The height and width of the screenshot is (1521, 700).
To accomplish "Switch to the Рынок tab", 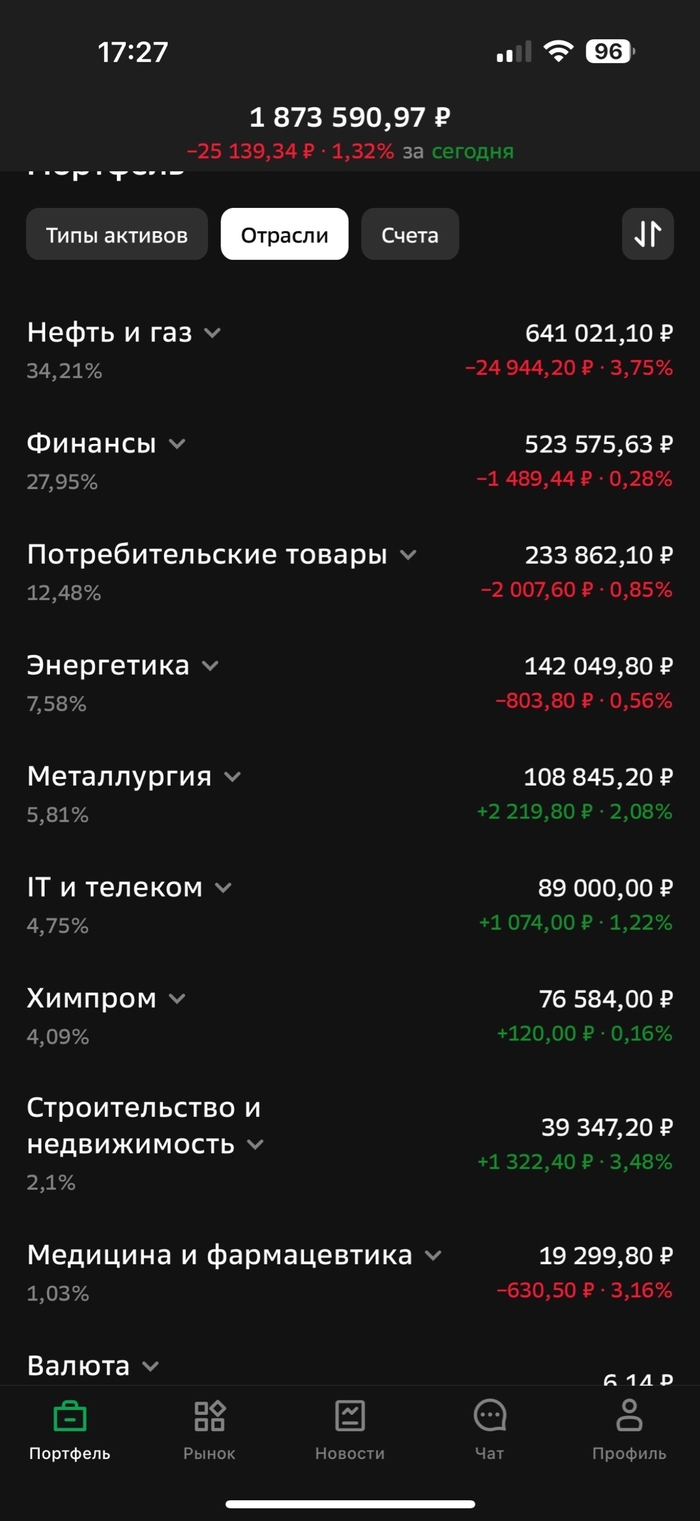I will coord(210,1431).
